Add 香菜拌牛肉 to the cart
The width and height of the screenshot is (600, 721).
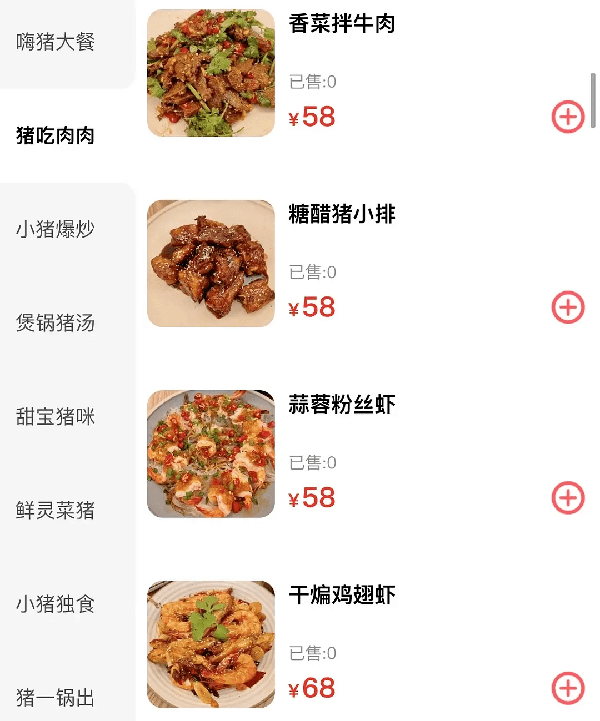pyautogui.click(x=568, y=117)
